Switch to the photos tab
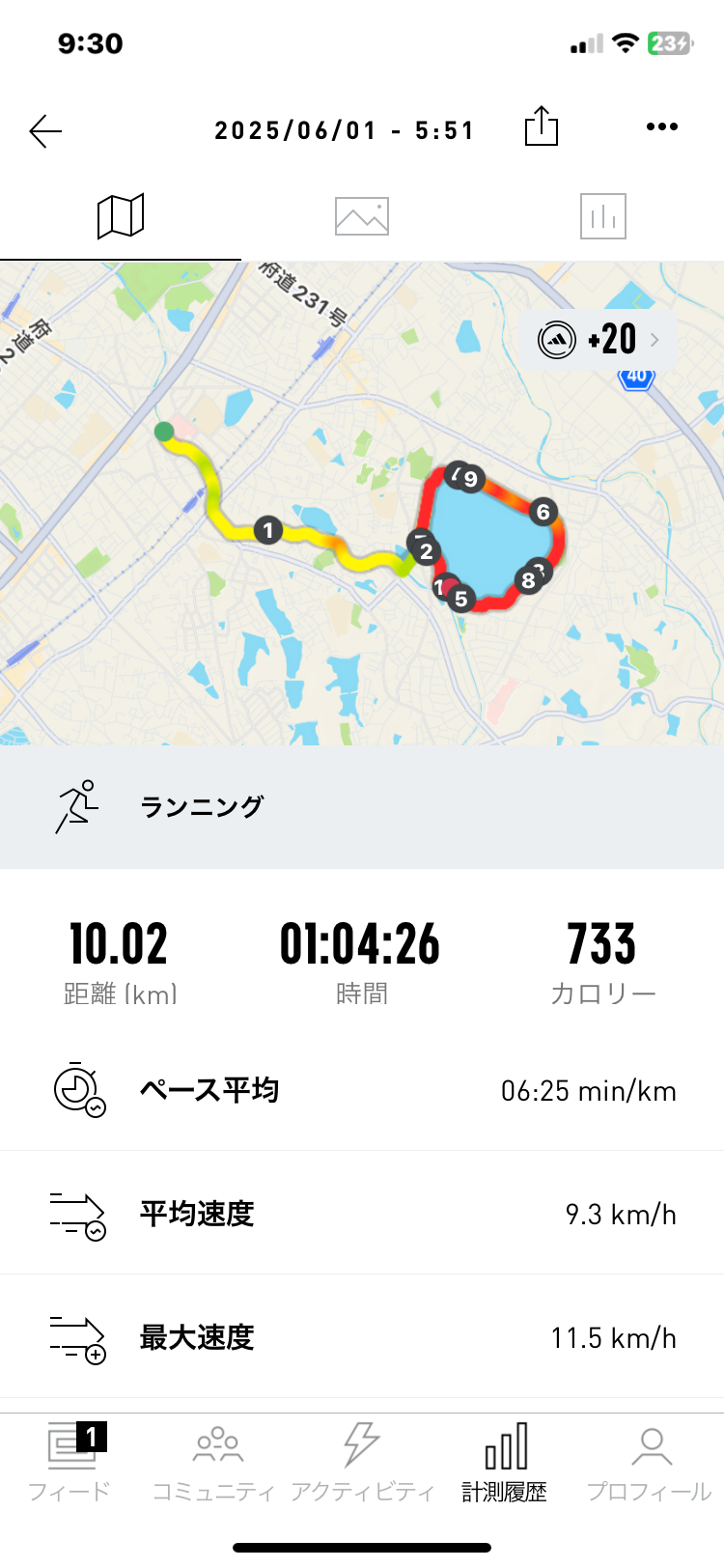 pos(362,216)
